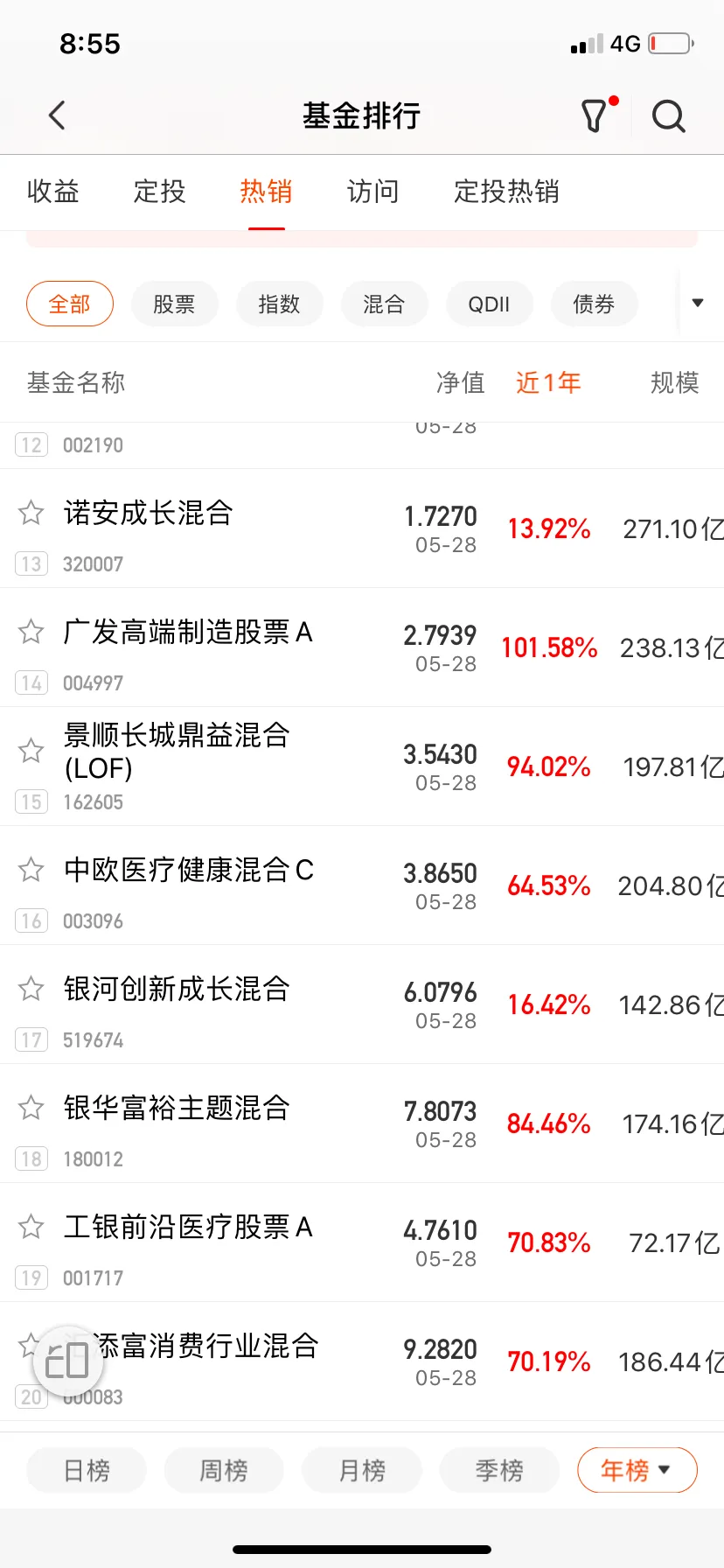Show the 月榜 monthly ranking
The width and height of the screenshot is (724, 1568).
[x=362, y=1470]
